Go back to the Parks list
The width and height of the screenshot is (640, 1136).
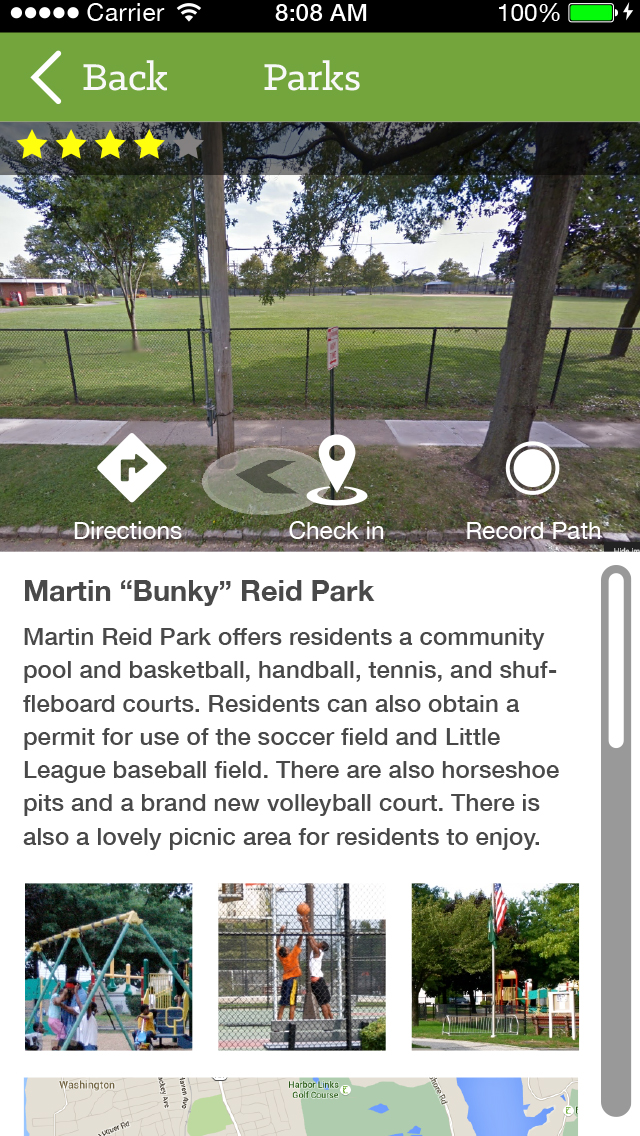point(99,77)
